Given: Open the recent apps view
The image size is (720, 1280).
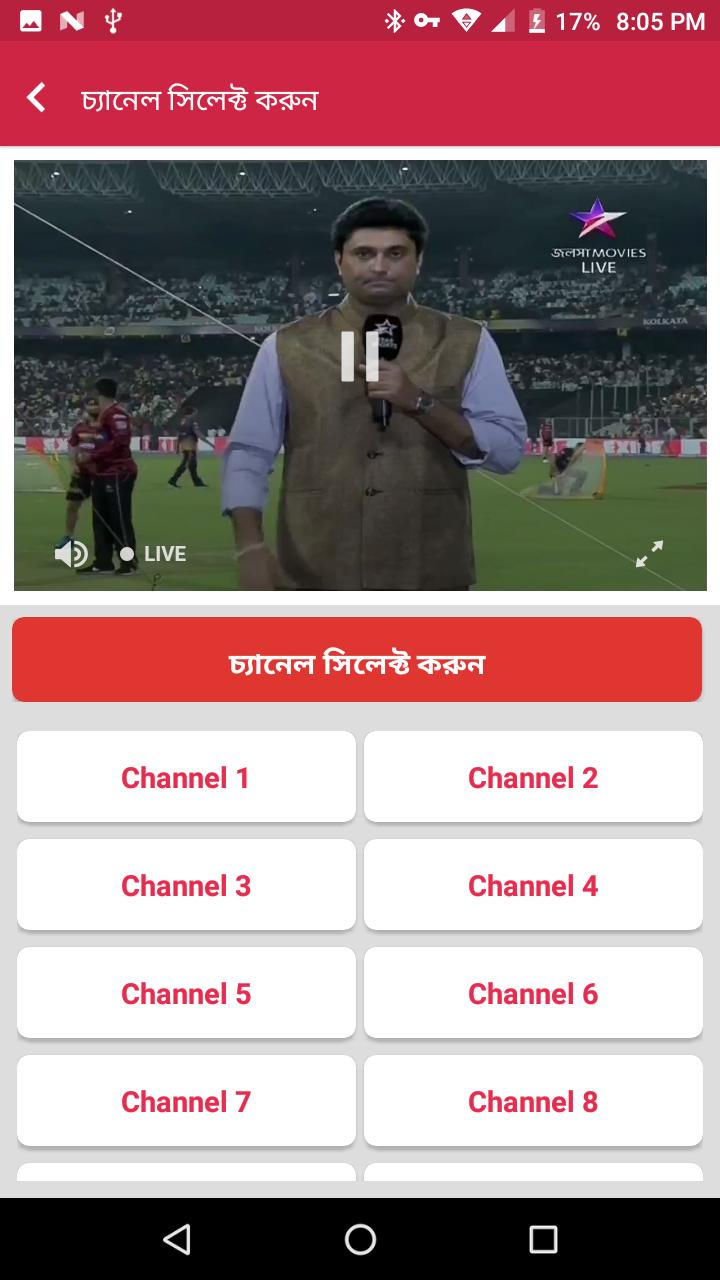Looking at the screenshot, I should [543, 1240].
